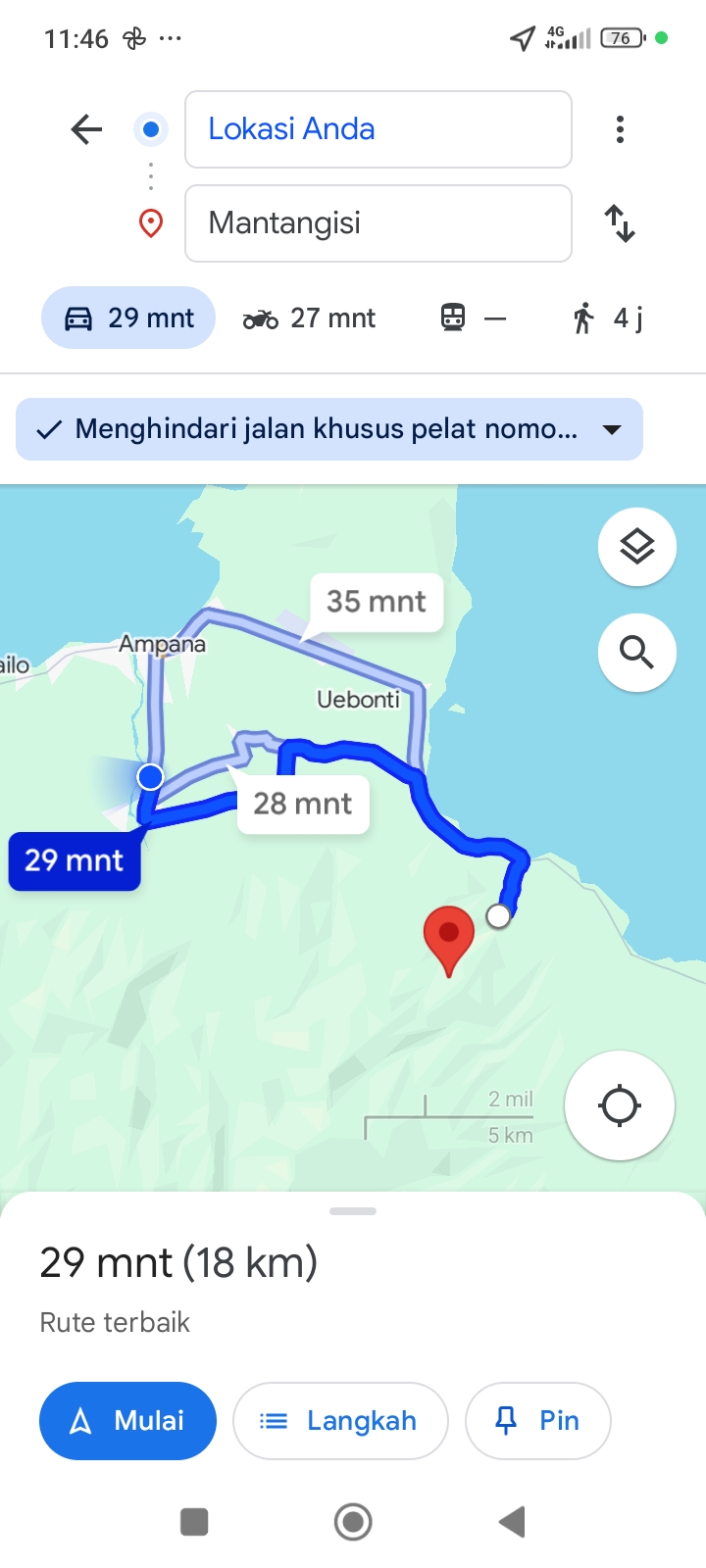Choose the alternate 35 mnt route
This screenshot has width=706, height=1568.
377,602
